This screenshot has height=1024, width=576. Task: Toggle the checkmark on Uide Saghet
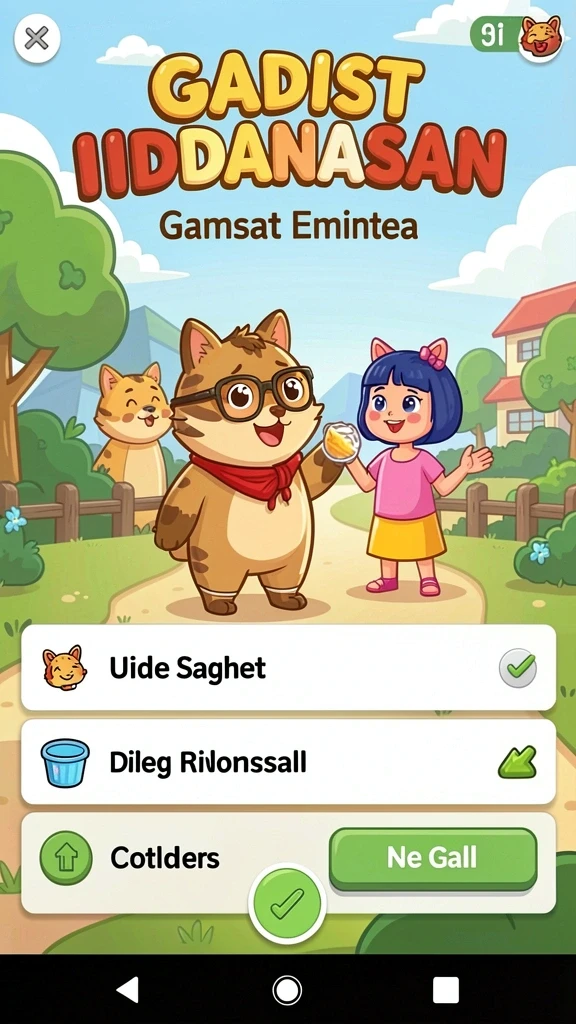(x=518, y=668)
